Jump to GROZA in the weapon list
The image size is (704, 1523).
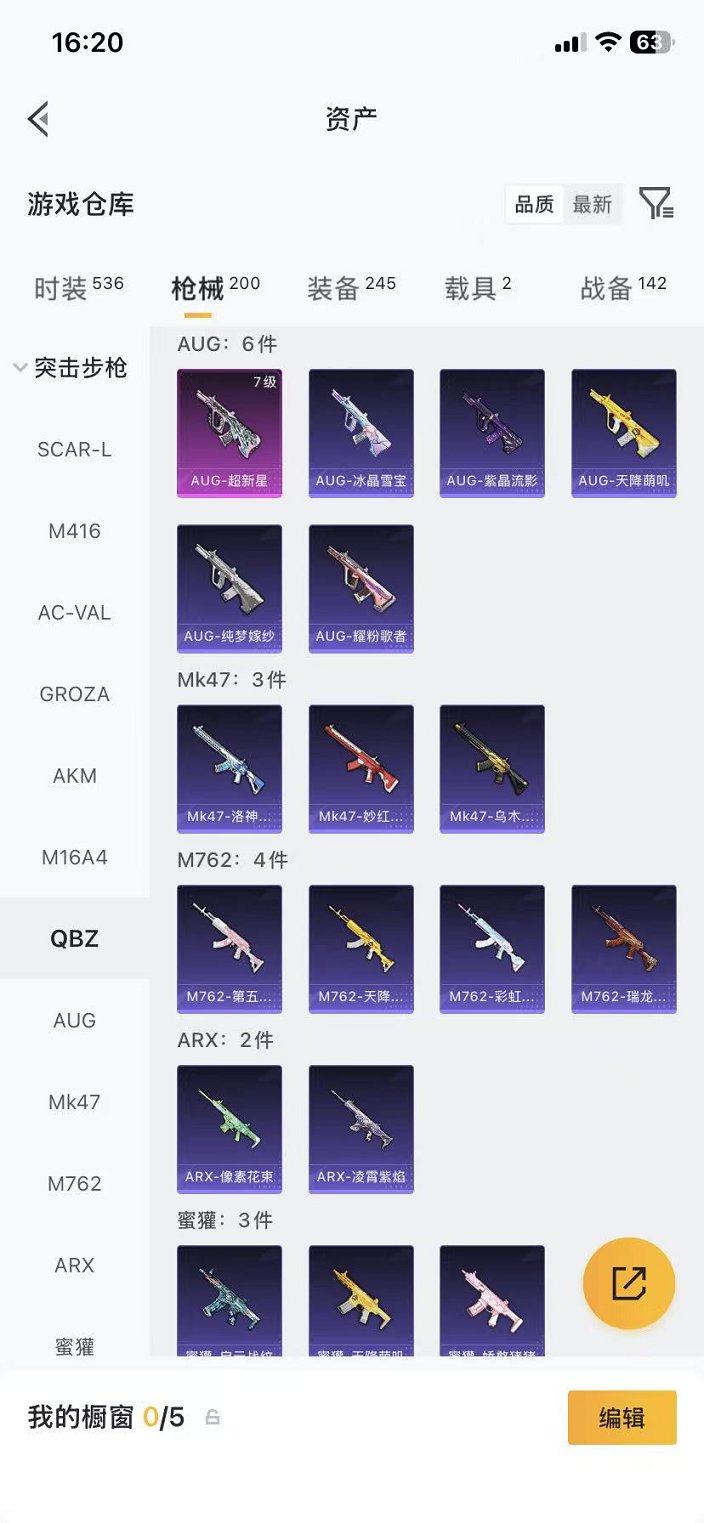[x=74, y=694]
